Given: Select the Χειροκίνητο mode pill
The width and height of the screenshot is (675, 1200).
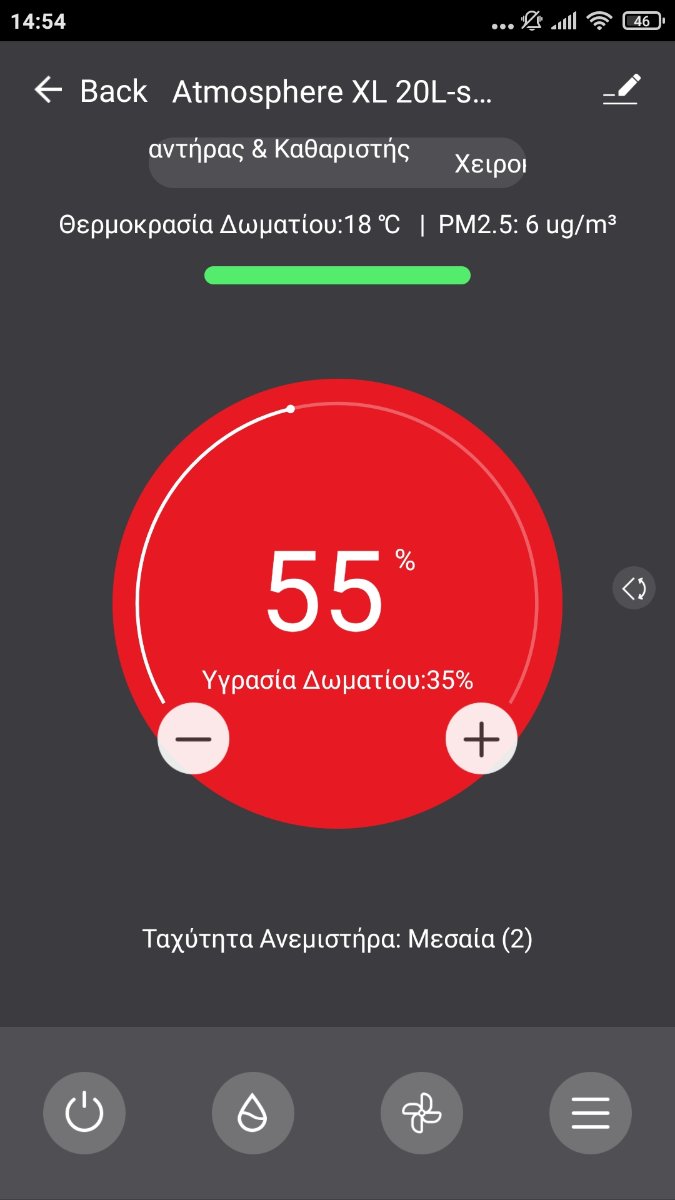Looking at the screenshot, I should 490,164.
